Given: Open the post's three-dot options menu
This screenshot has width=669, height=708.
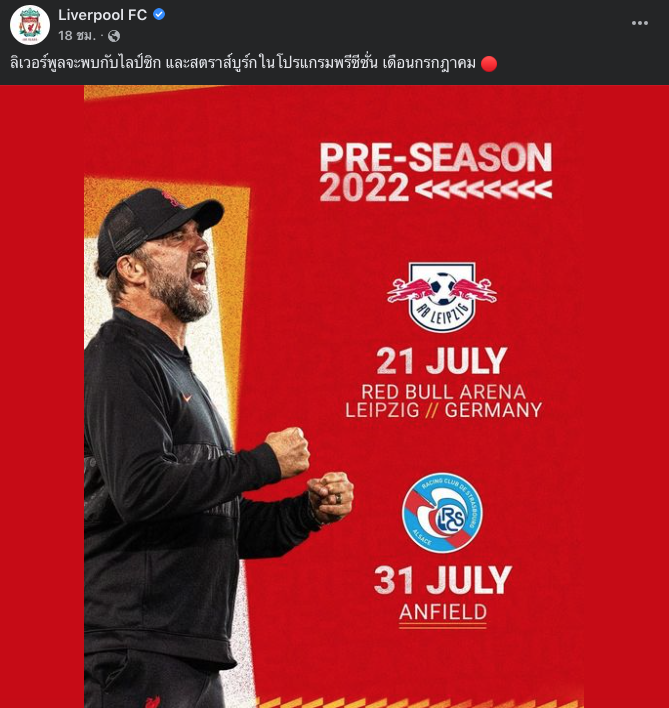Looking at the screenshot, I should (x=640, y=23).
